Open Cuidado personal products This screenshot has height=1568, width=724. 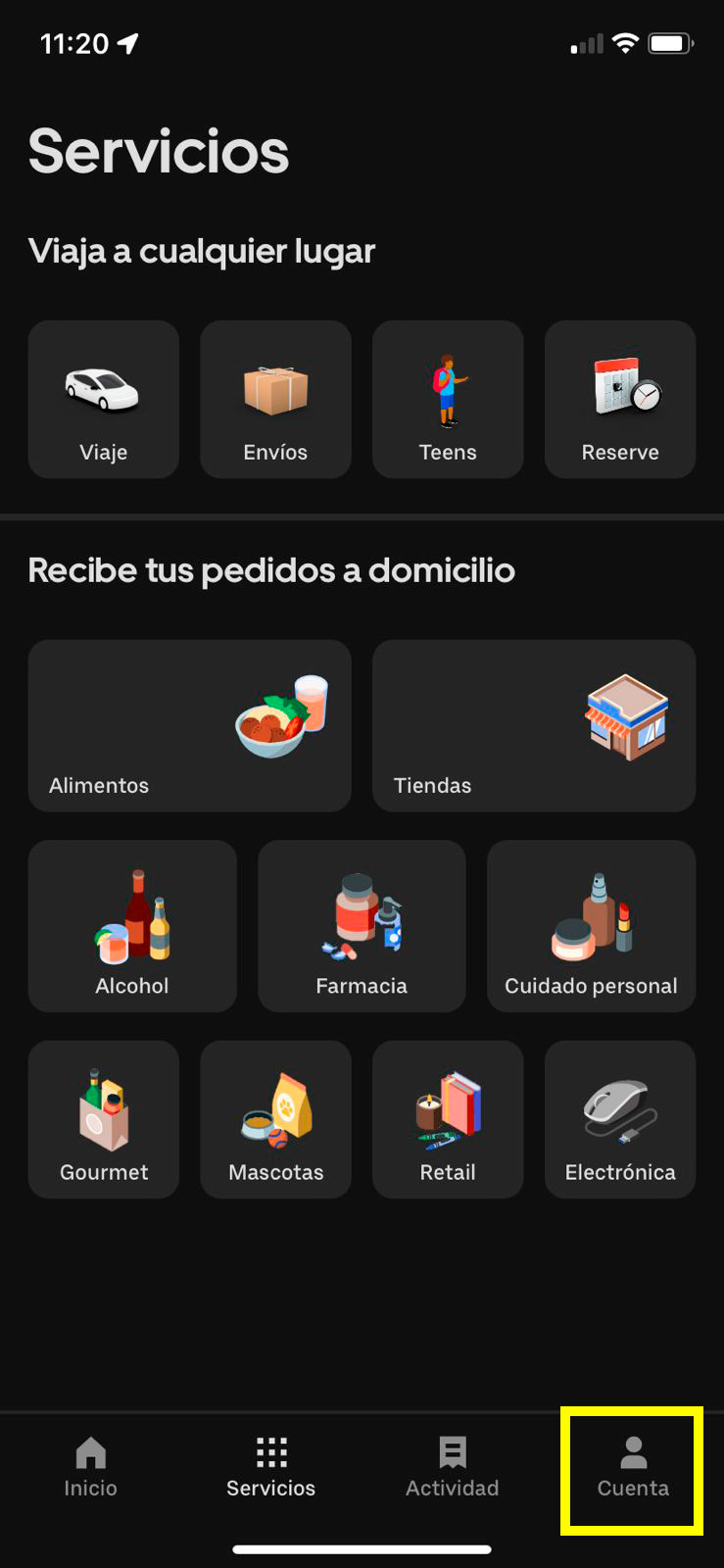[x=591, y=926]
